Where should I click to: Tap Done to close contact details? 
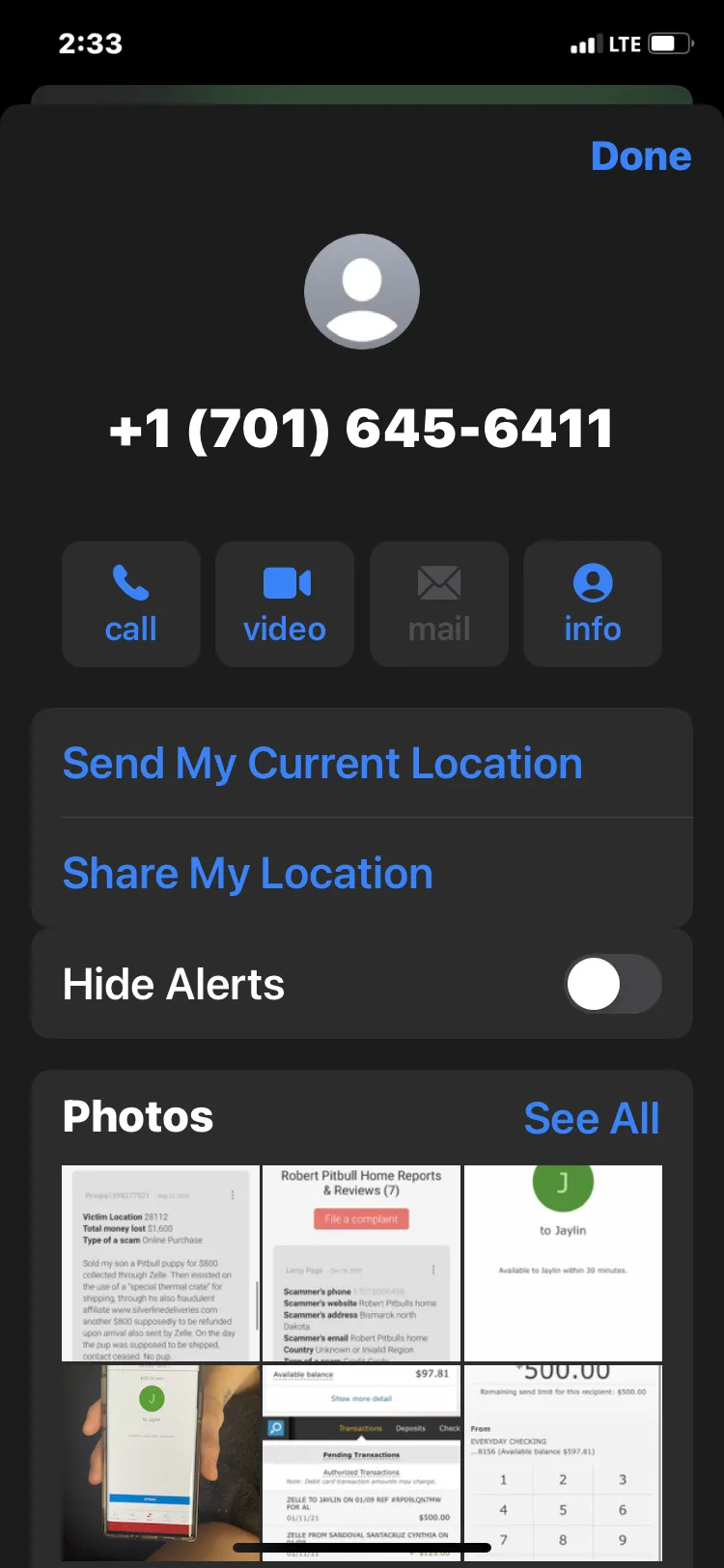point(641,156)
